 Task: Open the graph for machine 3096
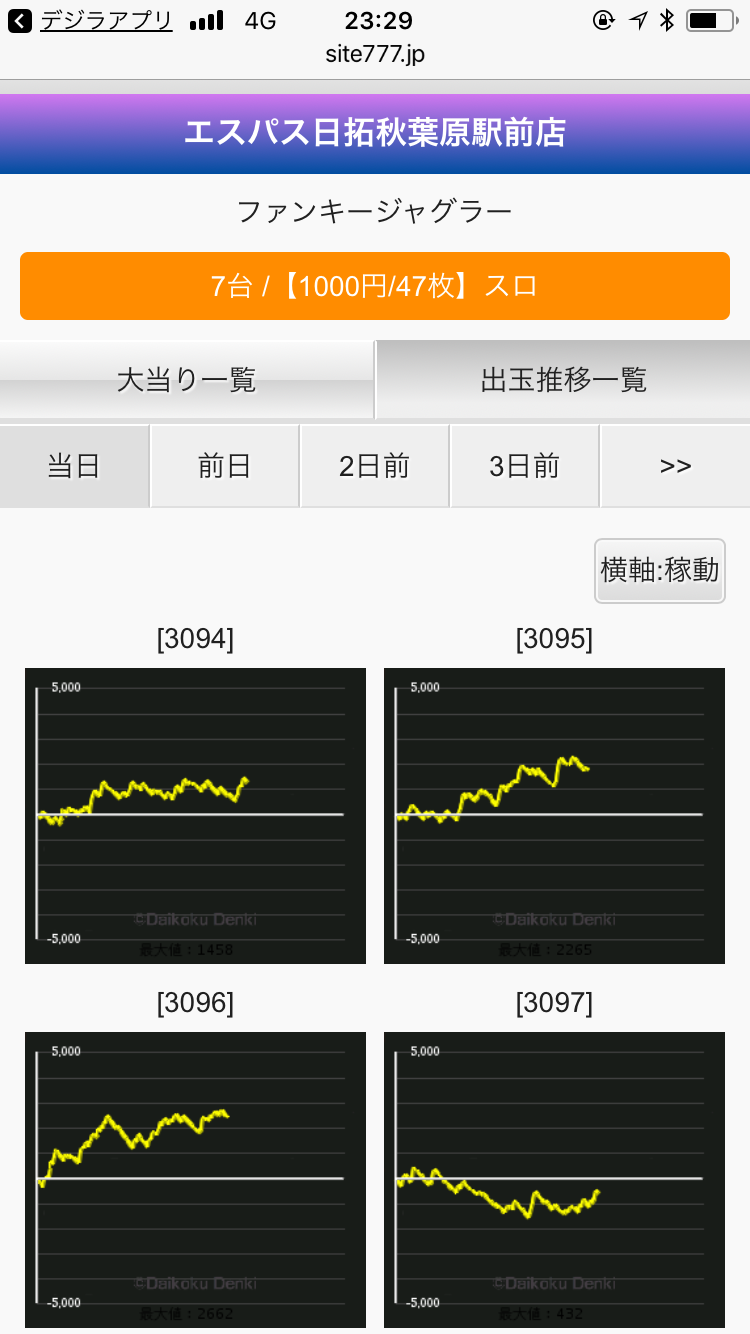pyautogui.click(x=195, y=1180)
